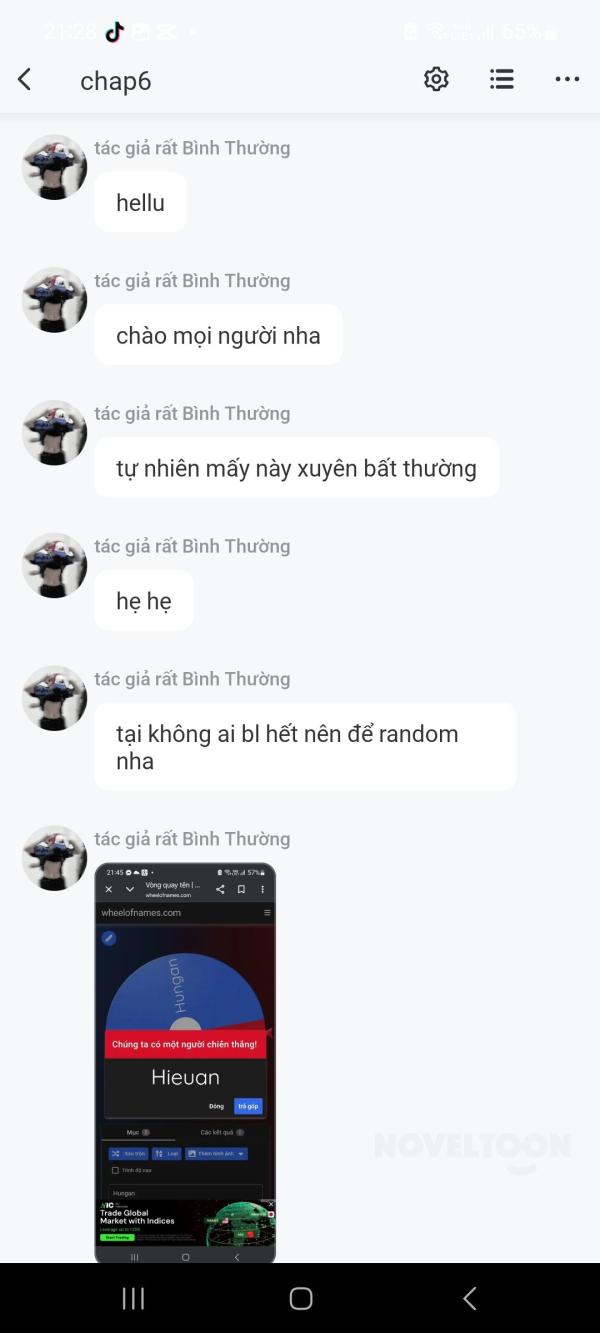Open recent apps from navigation bar
The height and width of the screenshot is (1333, 600).
pyautogui.click(x=133, y=1298)
